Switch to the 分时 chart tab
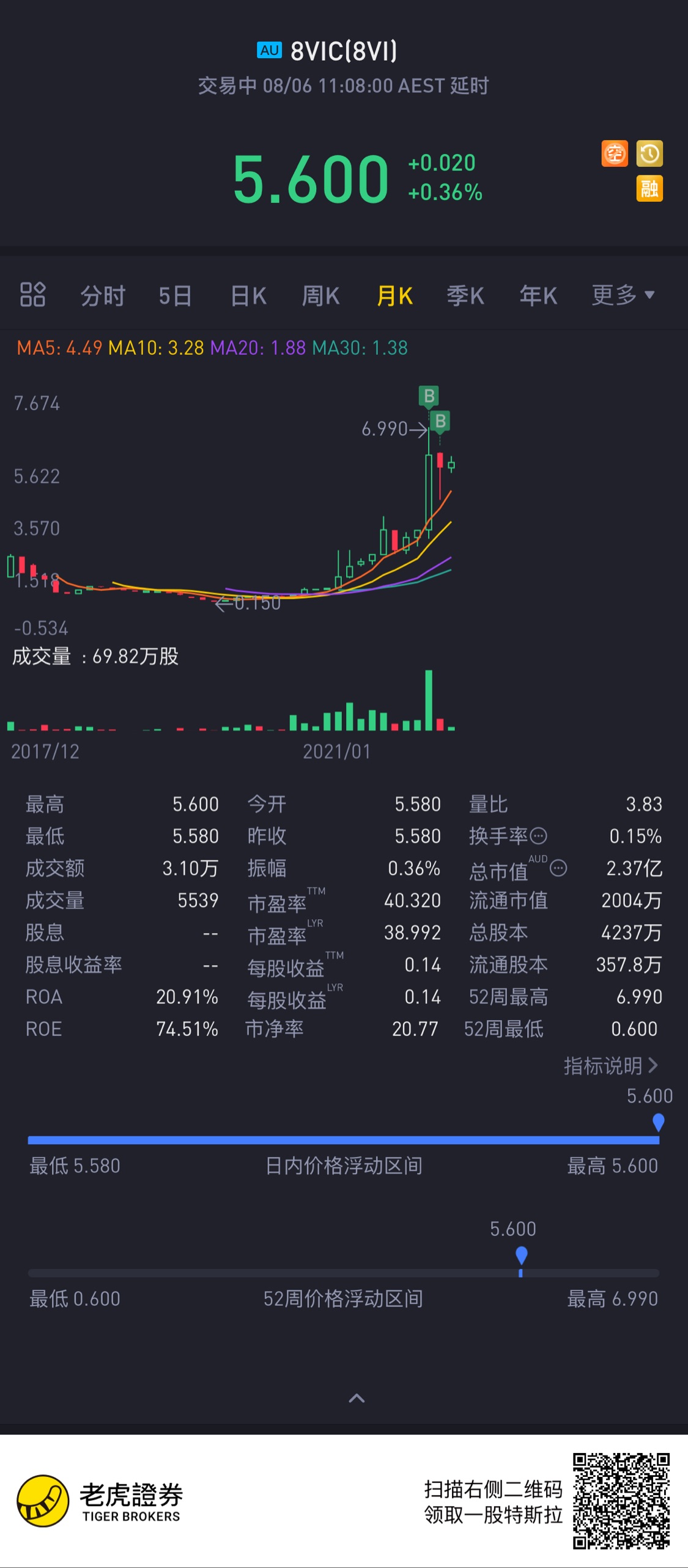This screenshot has height=1568, width=688. [103, 296]
